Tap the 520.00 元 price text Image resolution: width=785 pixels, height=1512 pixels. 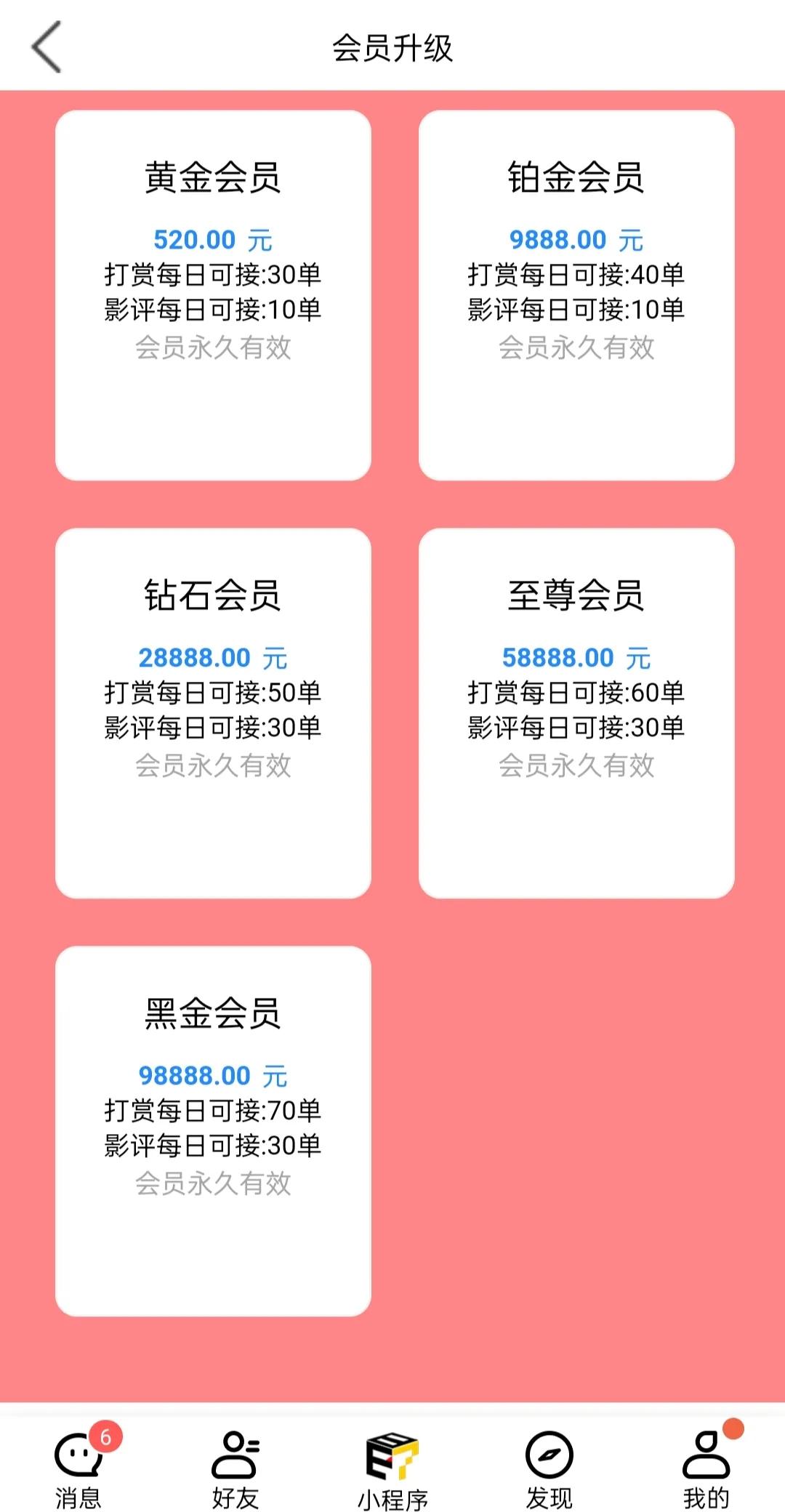pyautogui.click(x=211, y=239)
